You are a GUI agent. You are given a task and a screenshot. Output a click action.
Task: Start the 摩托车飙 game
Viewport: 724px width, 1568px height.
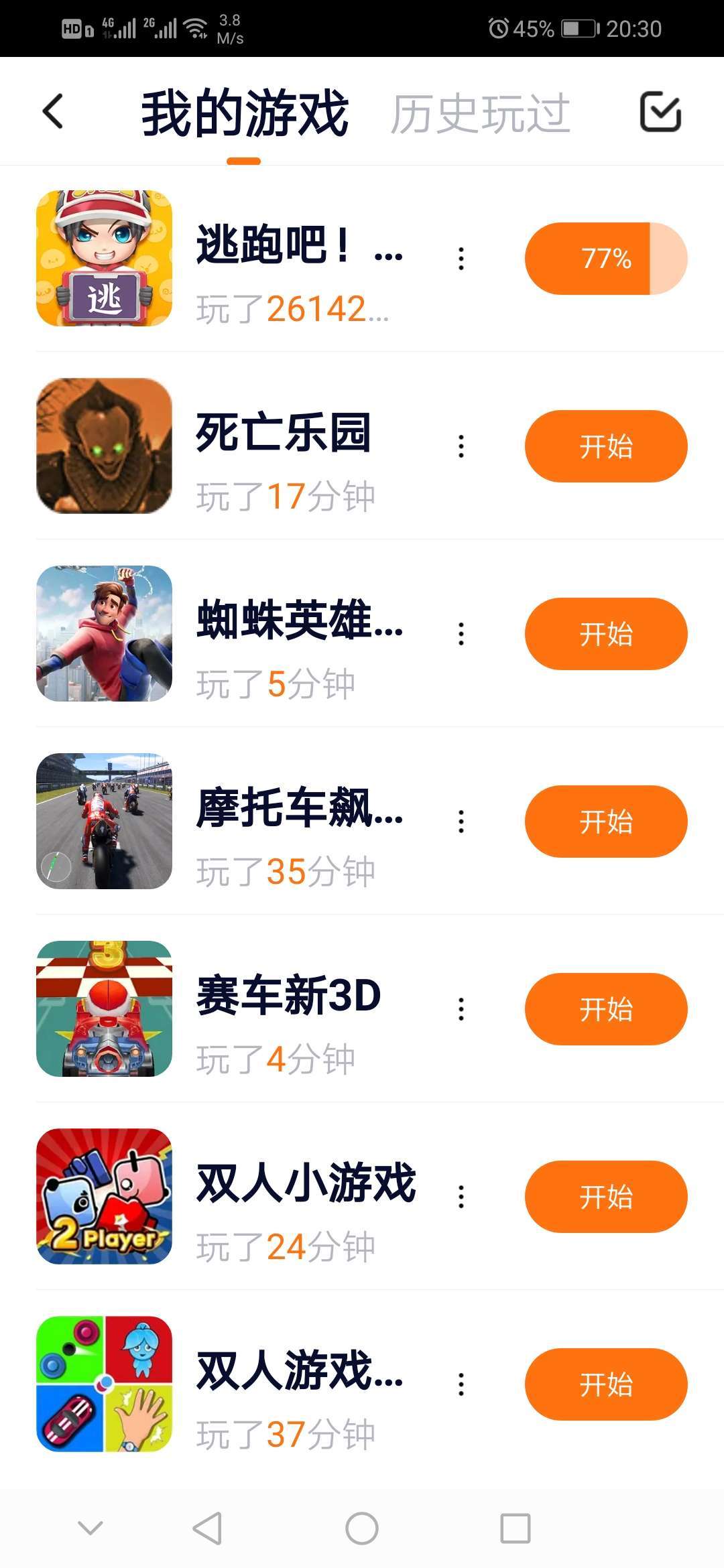(x=606, y=822)
